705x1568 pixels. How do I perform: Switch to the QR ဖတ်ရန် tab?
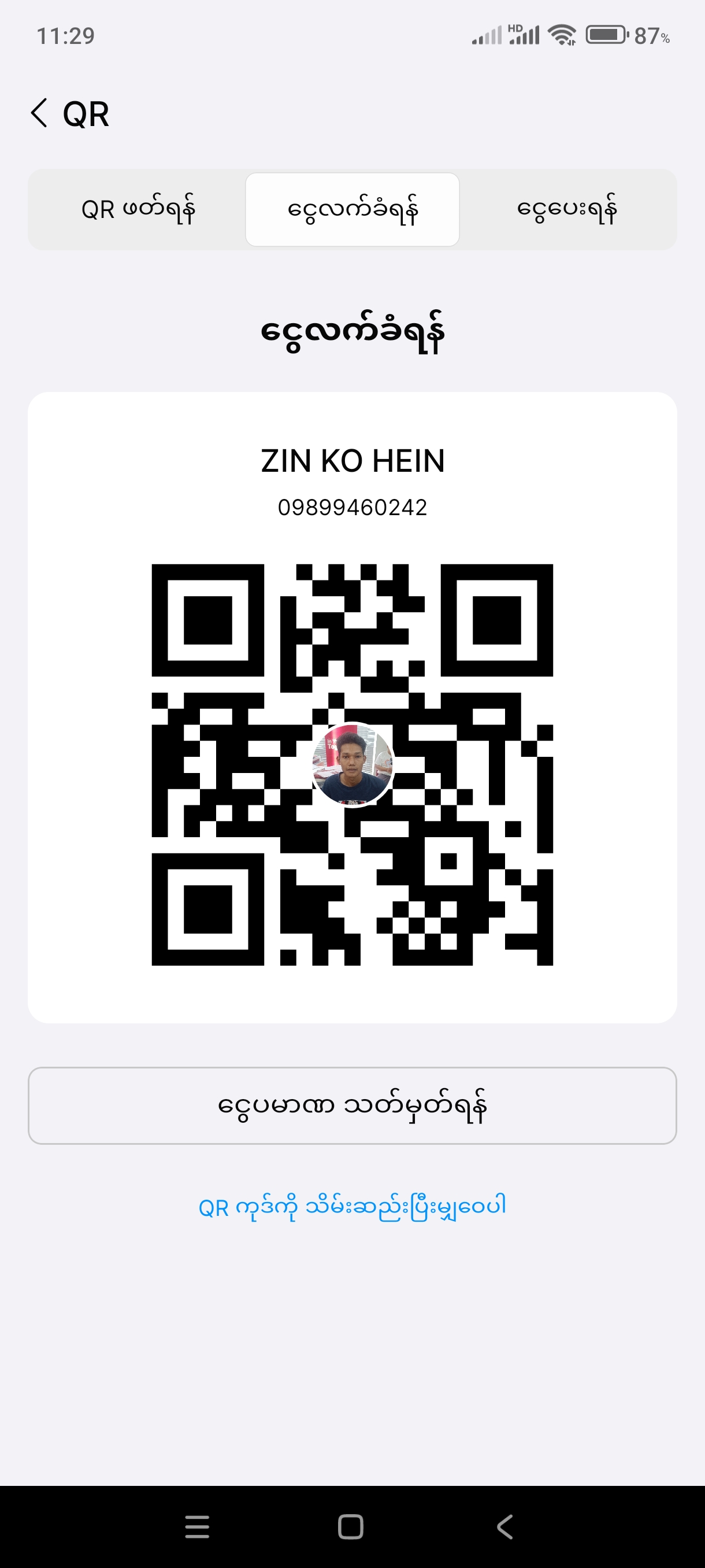tap(138, 209)
